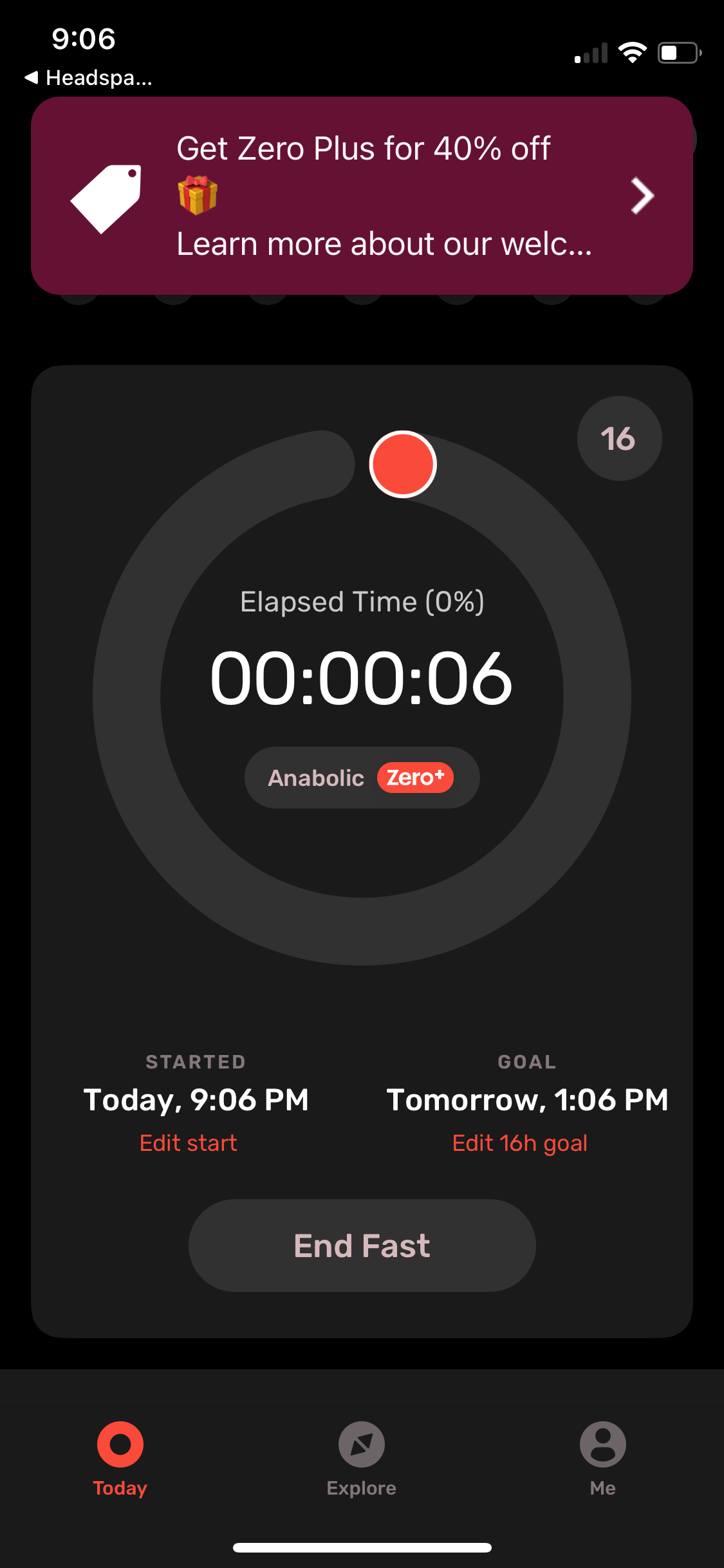
Task: Tap Edit start to change fast start time
Action: click(187, 1142)
